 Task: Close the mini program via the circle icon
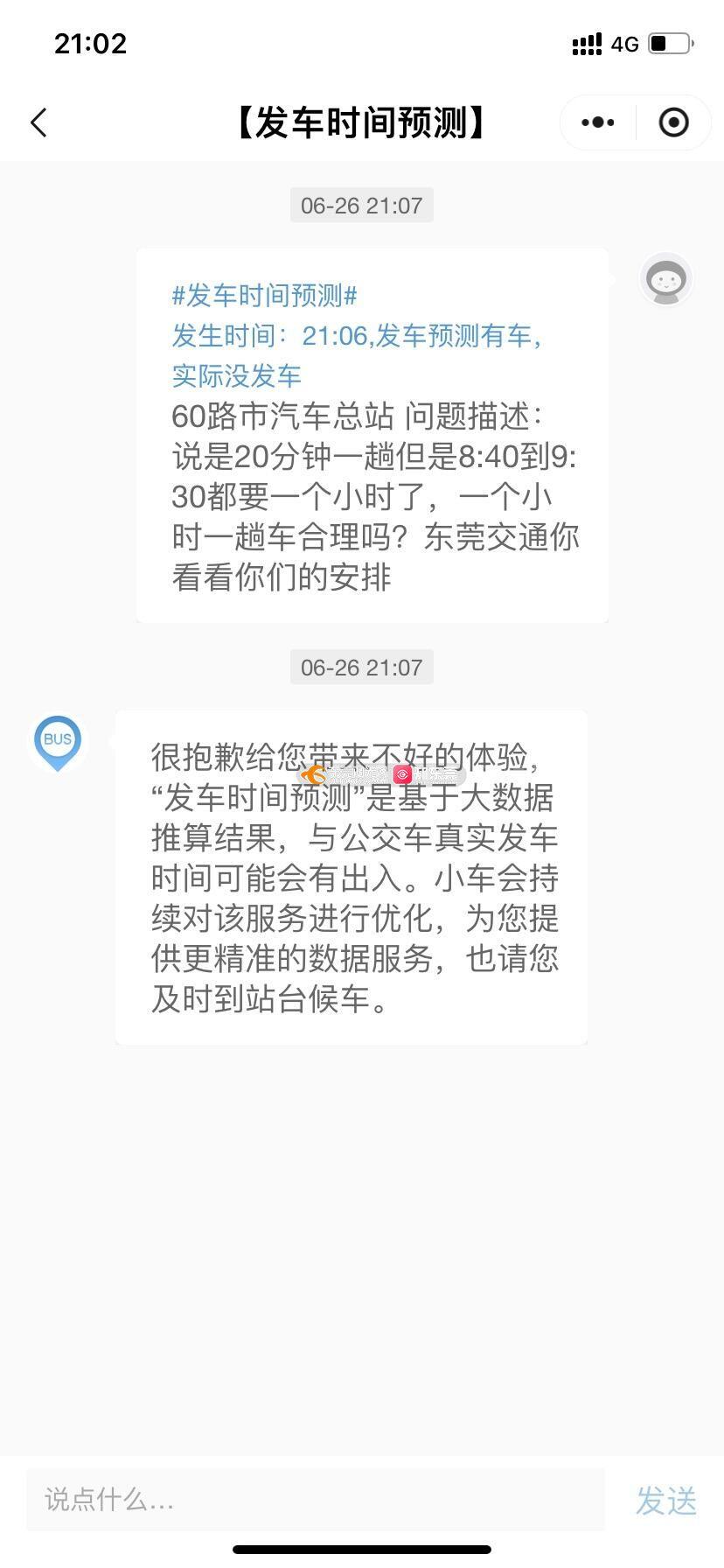(673, 122)
